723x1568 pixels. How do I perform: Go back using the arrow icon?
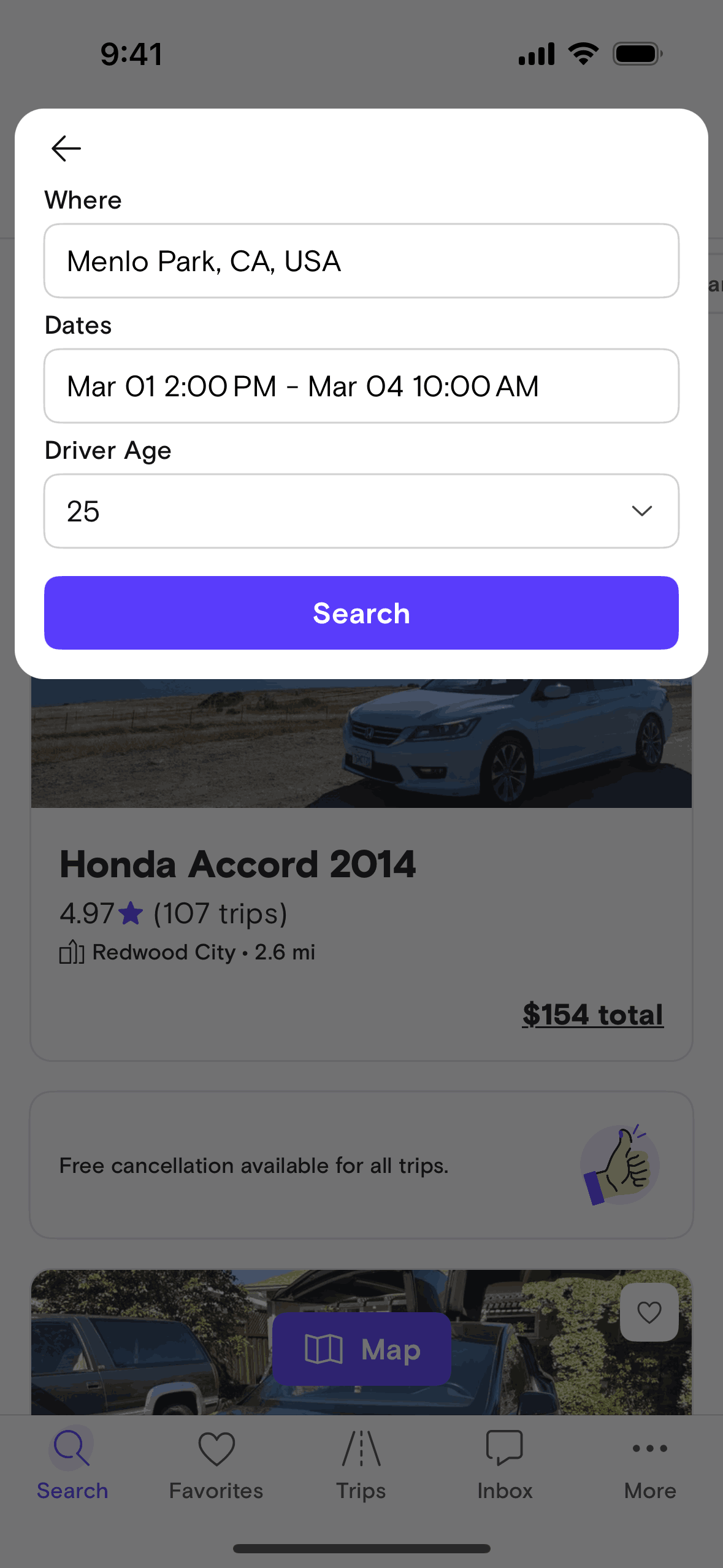66,148
